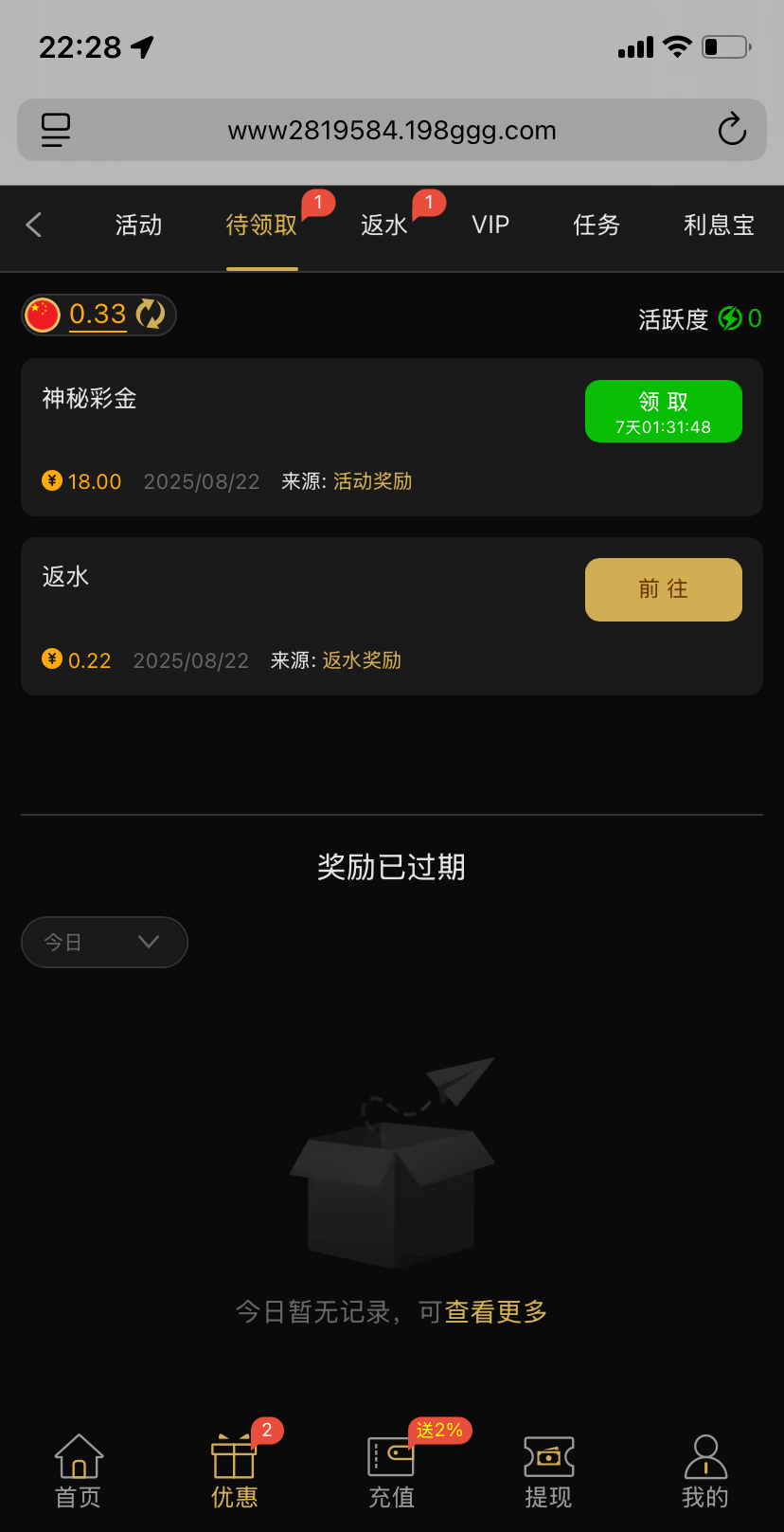Screen dimensions: 784x1532
Task: Open 提现 in bottom navigation
Action: tap(548, 1470)
